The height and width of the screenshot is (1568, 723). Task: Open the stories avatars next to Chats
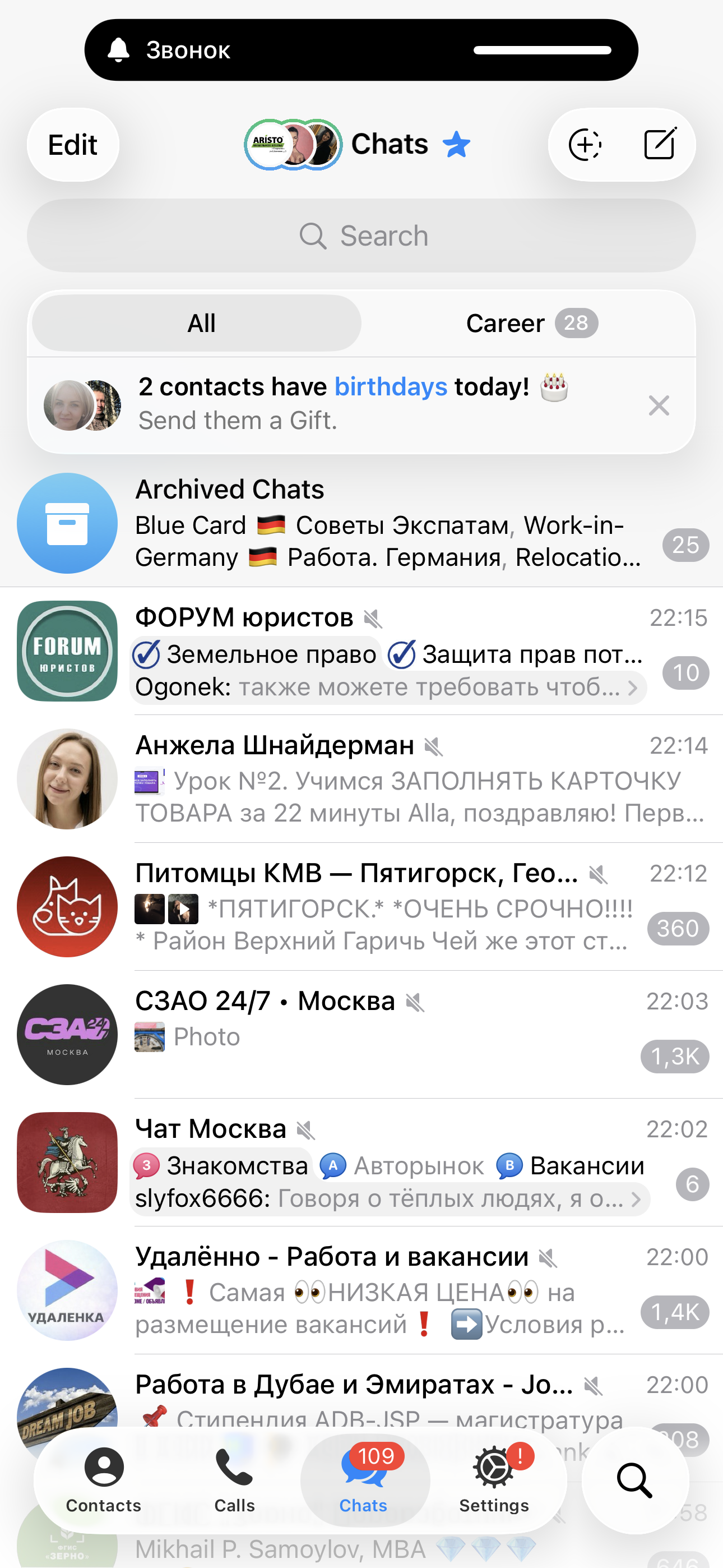tap(293, 145)
